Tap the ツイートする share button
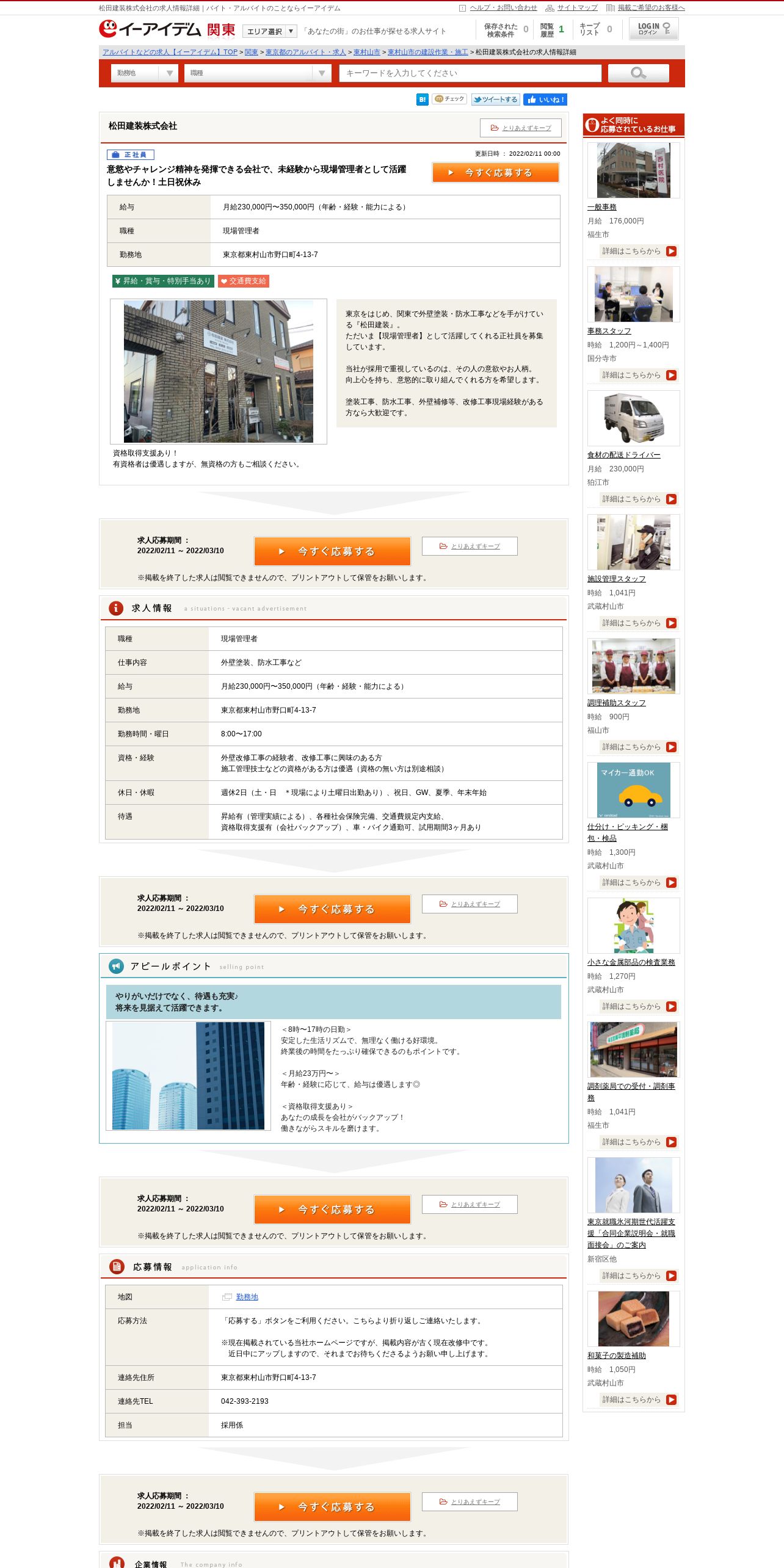This screenshot has height=1568, width=784. (x=495, y=100)
